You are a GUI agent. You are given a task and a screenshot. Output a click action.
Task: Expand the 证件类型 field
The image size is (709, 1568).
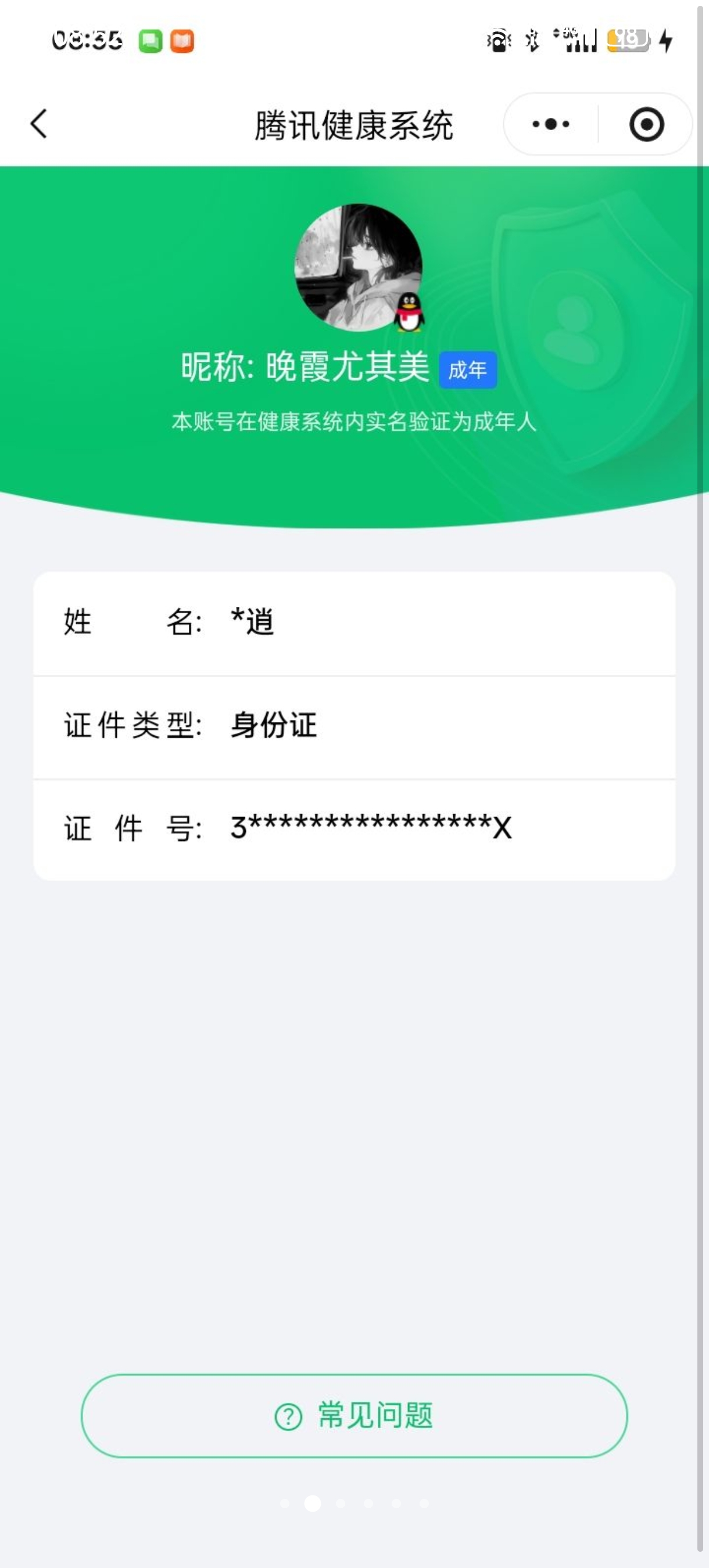coord(135,725)
